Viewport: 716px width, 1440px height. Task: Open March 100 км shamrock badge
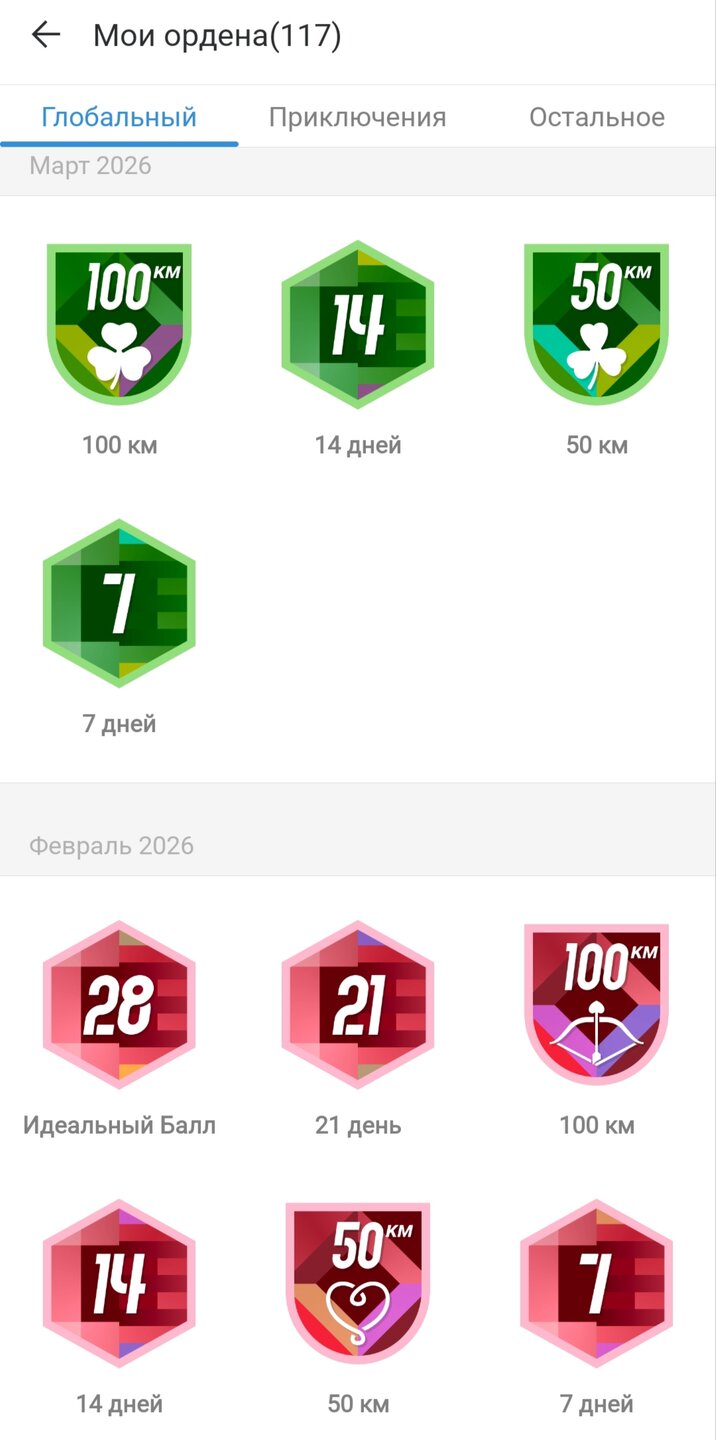(x=119, y=323)
